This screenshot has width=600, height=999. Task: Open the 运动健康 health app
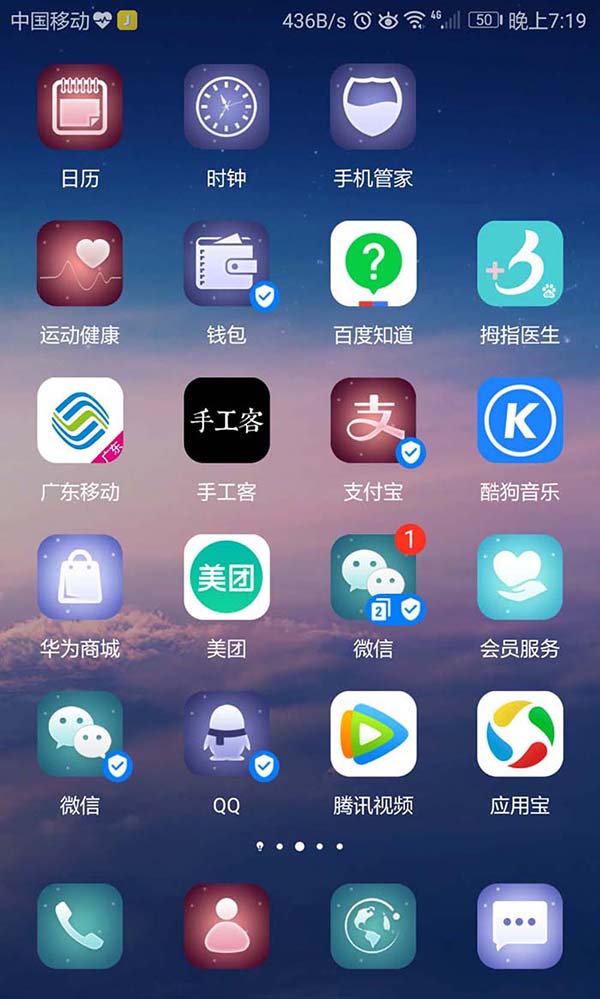(x=80, y=263)
